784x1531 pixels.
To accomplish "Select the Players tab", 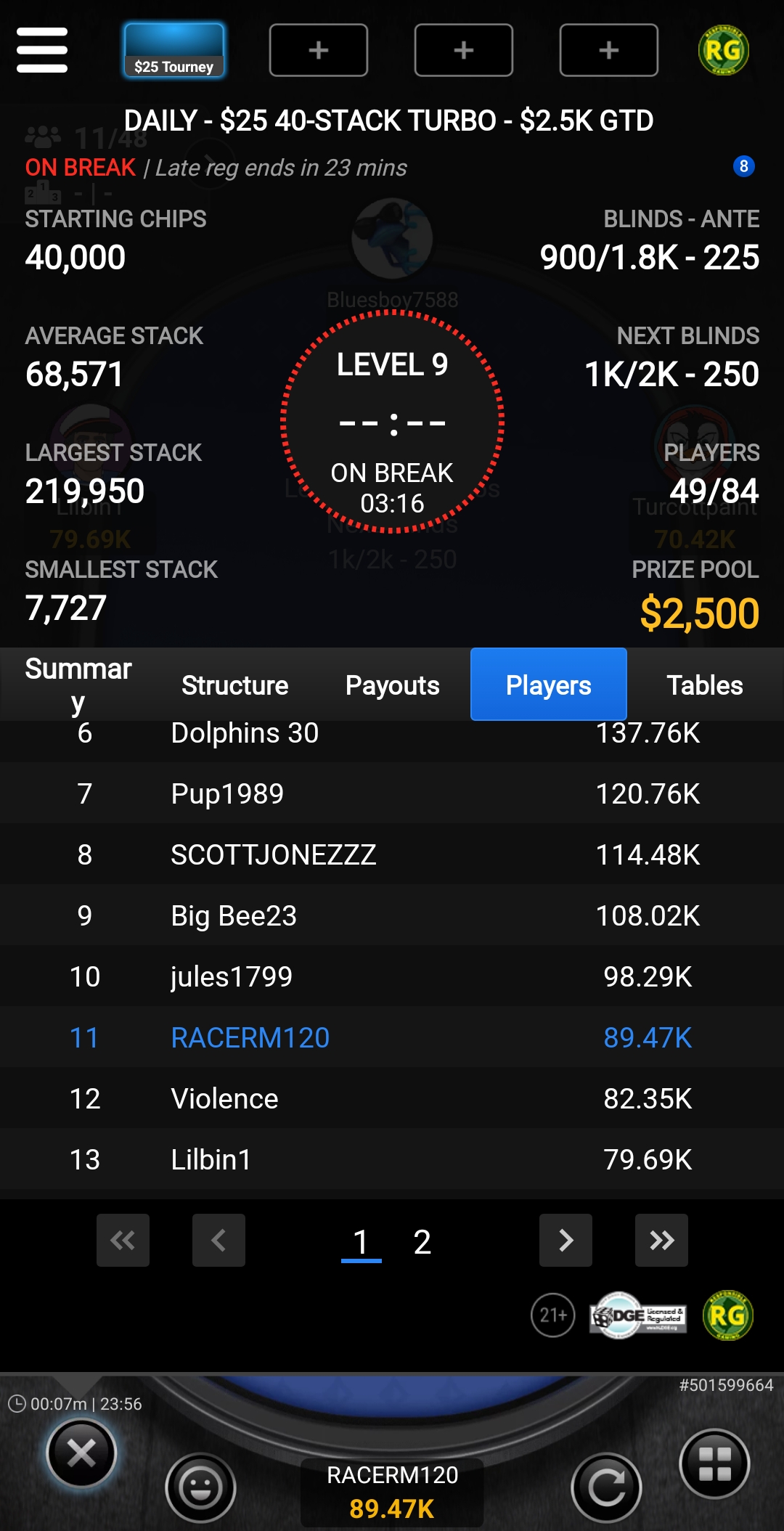I will (x=548, y=685).
